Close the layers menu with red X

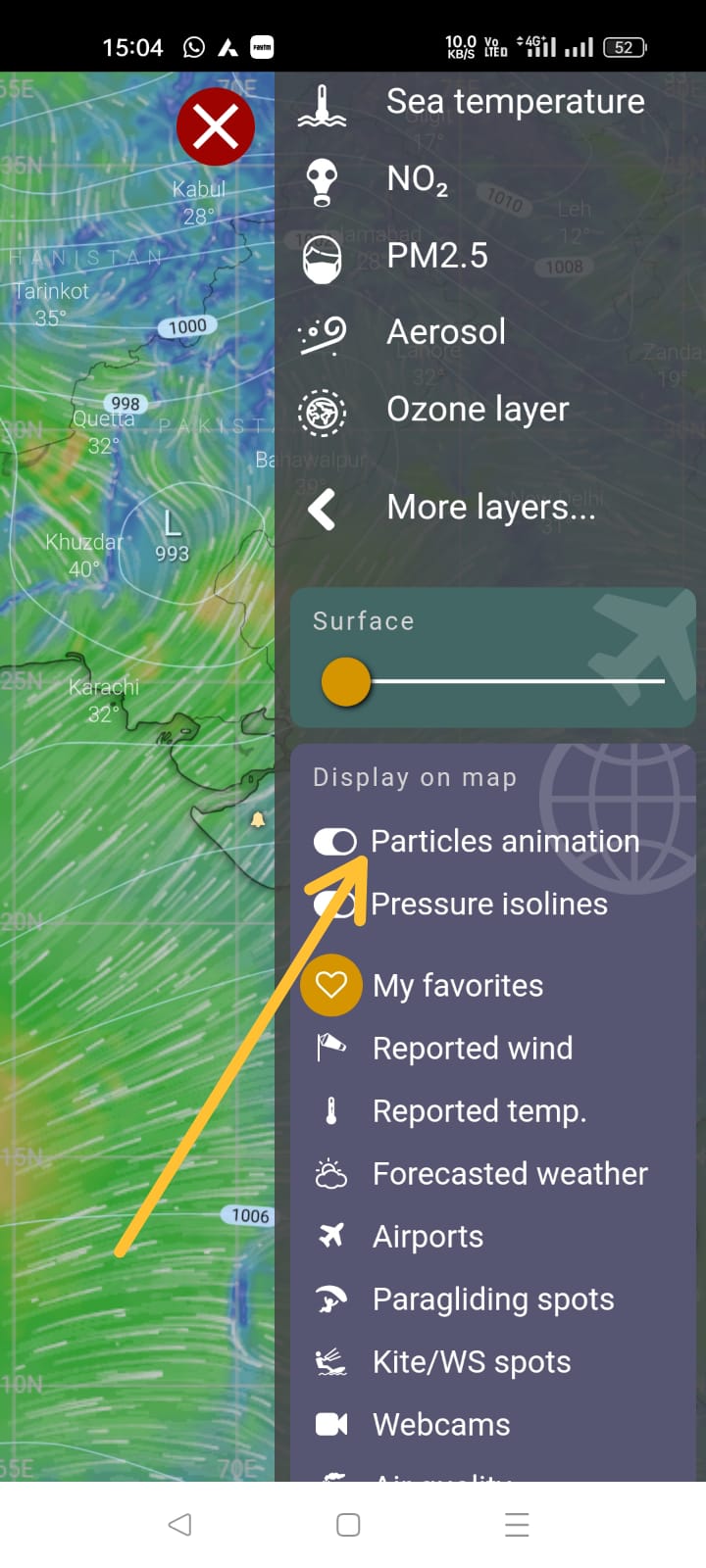click(x=215, y=126)
